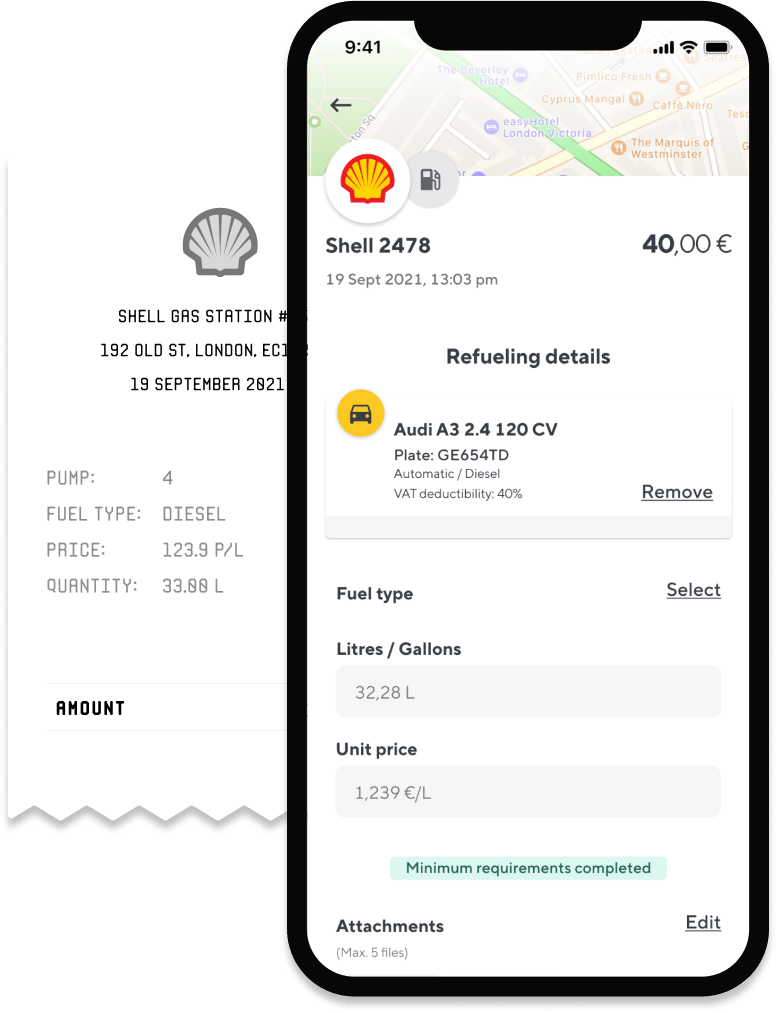Switch to the Refueling details section
The height and width of the screenshot is (1013, 777).
pos(528,357)
